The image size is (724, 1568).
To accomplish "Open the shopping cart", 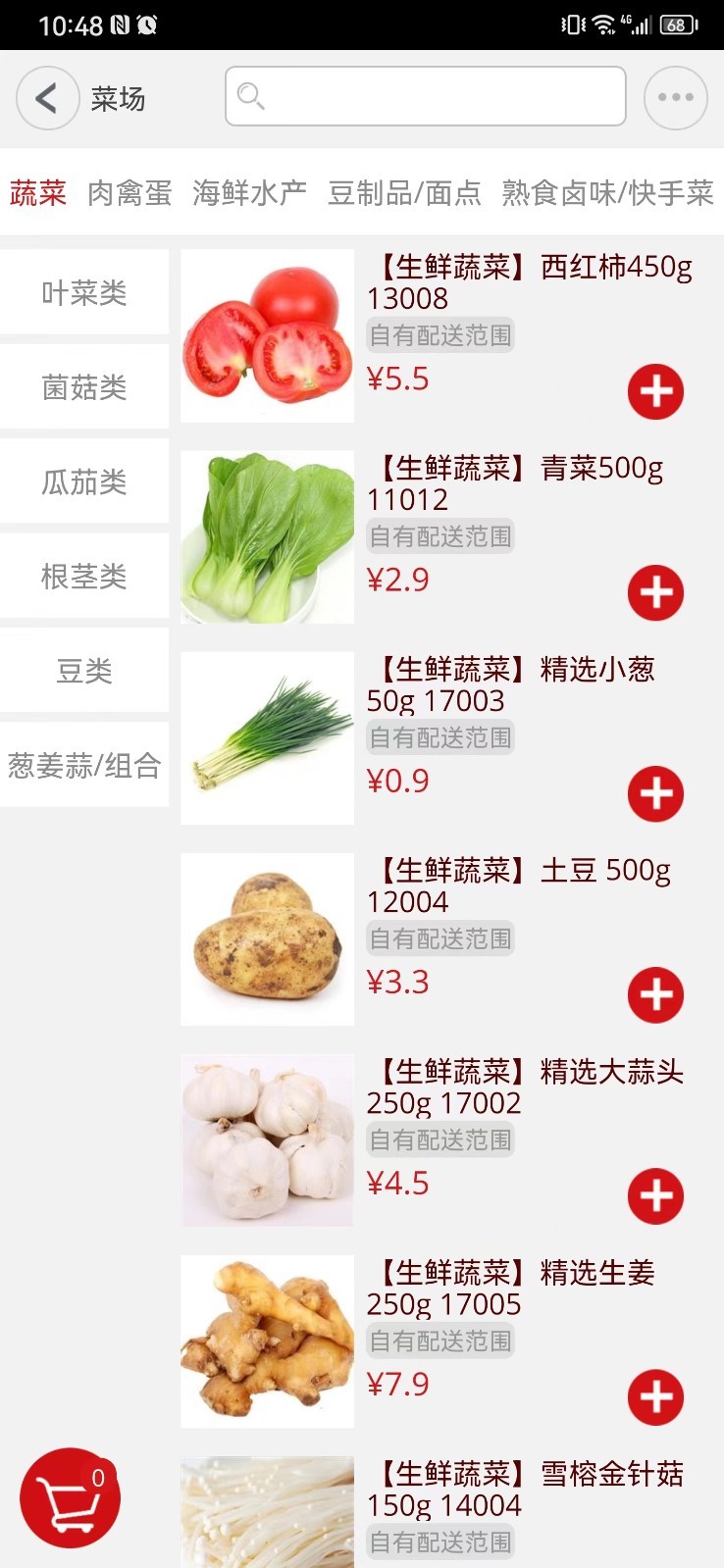I will point(71,1498).
